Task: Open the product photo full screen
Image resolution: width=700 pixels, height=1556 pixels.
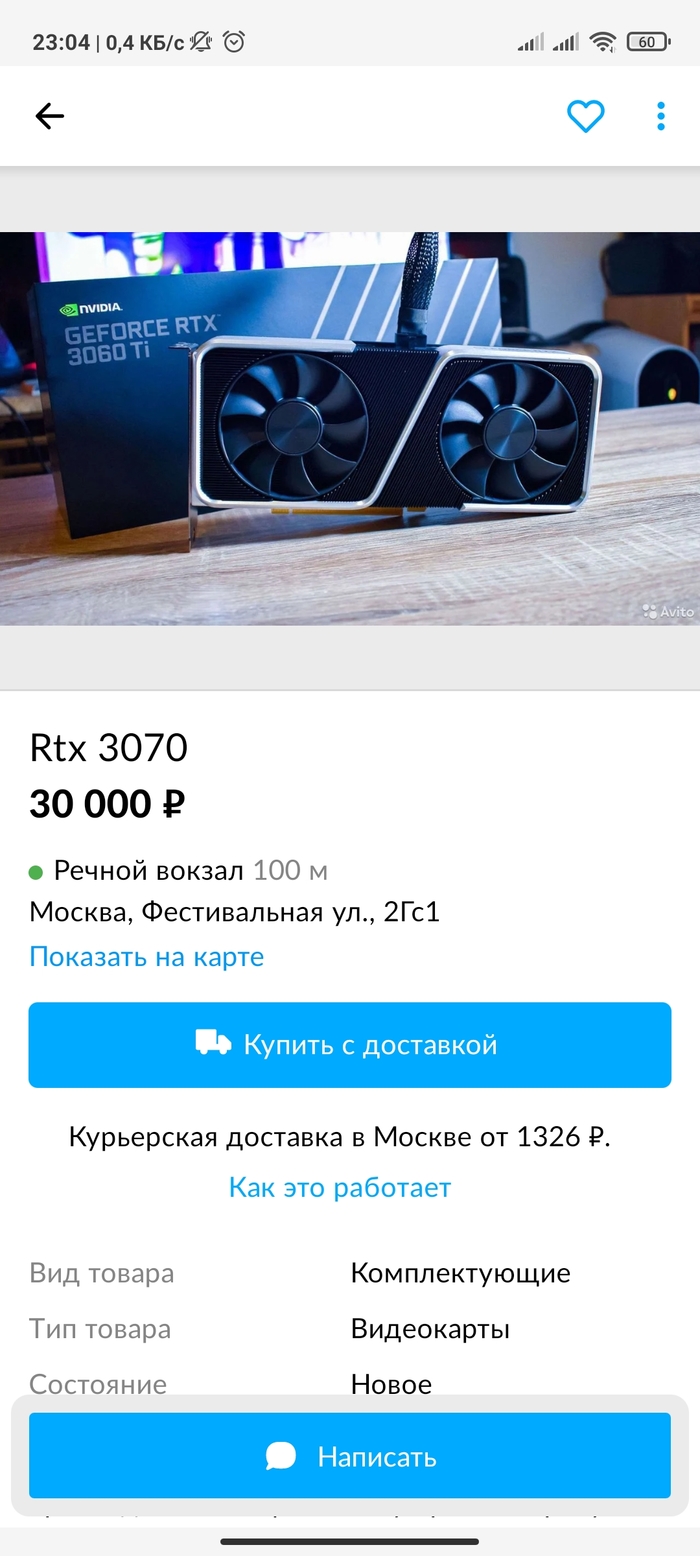Action: click(350, 428)
